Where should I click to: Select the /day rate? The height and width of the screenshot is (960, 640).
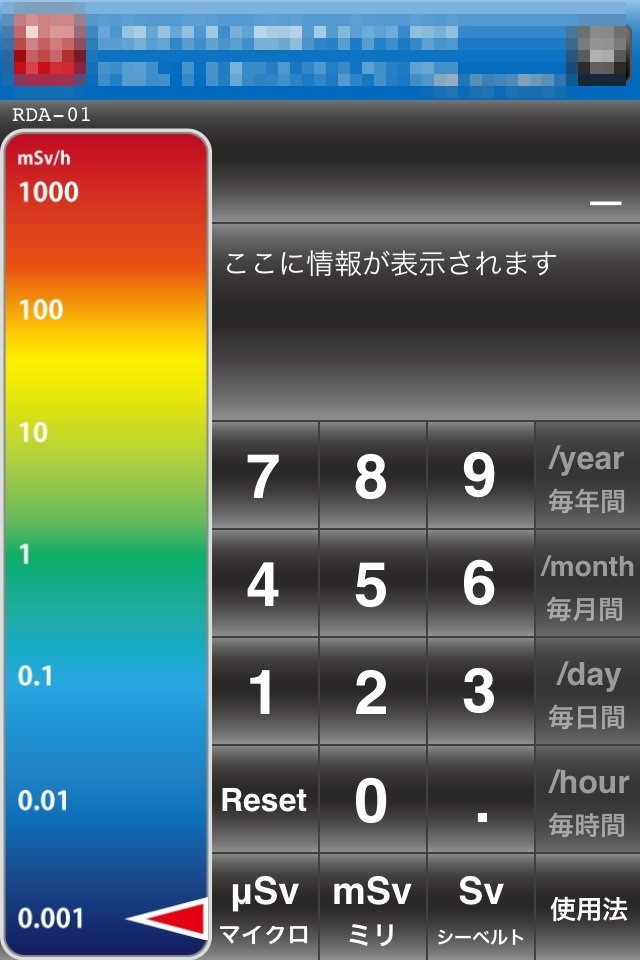tap(588, 691)
